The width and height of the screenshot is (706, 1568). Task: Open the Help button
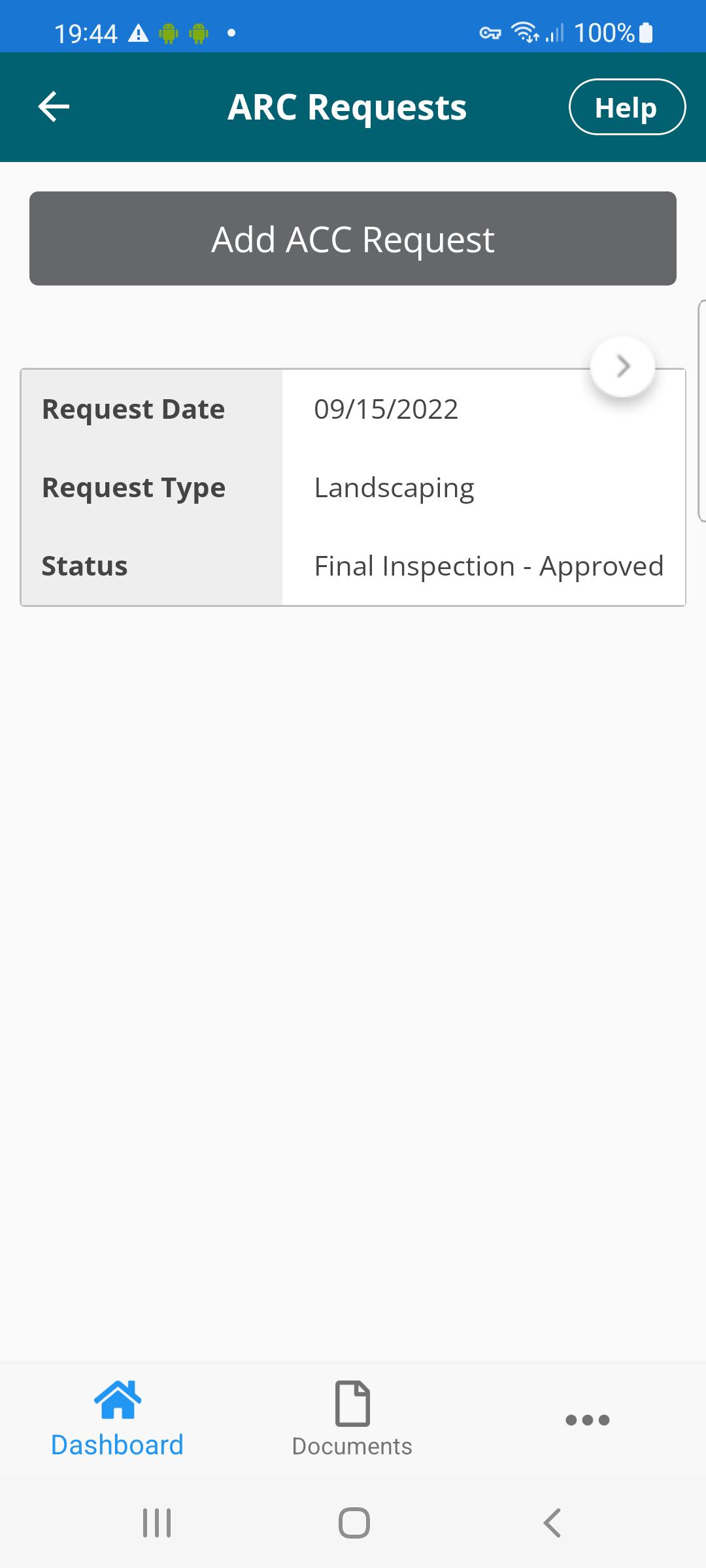[x=627, y=107]
